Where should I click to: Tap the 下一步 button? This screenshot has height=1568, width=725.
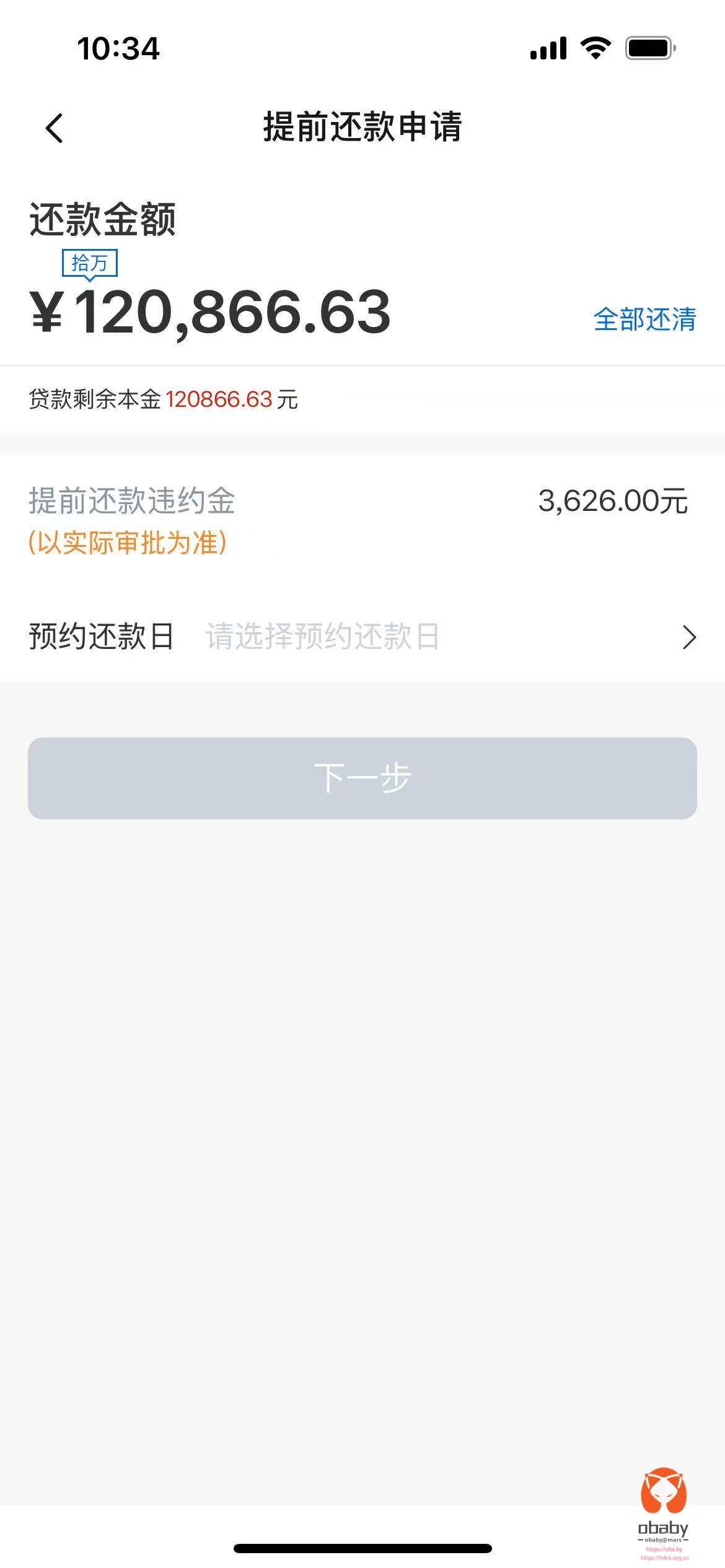coord(362,778)
